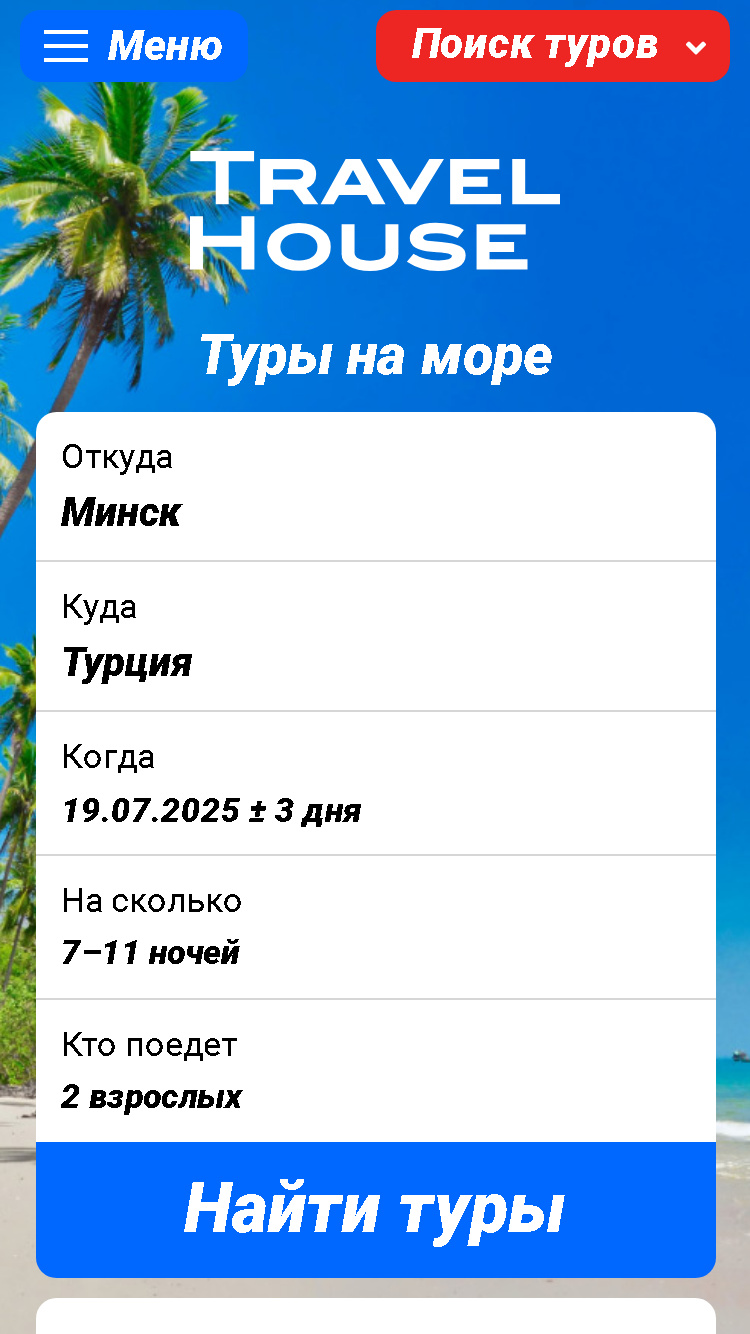Edit travelers in Кто поедет
This screenshot has height=1334, width=750.
376,1071
